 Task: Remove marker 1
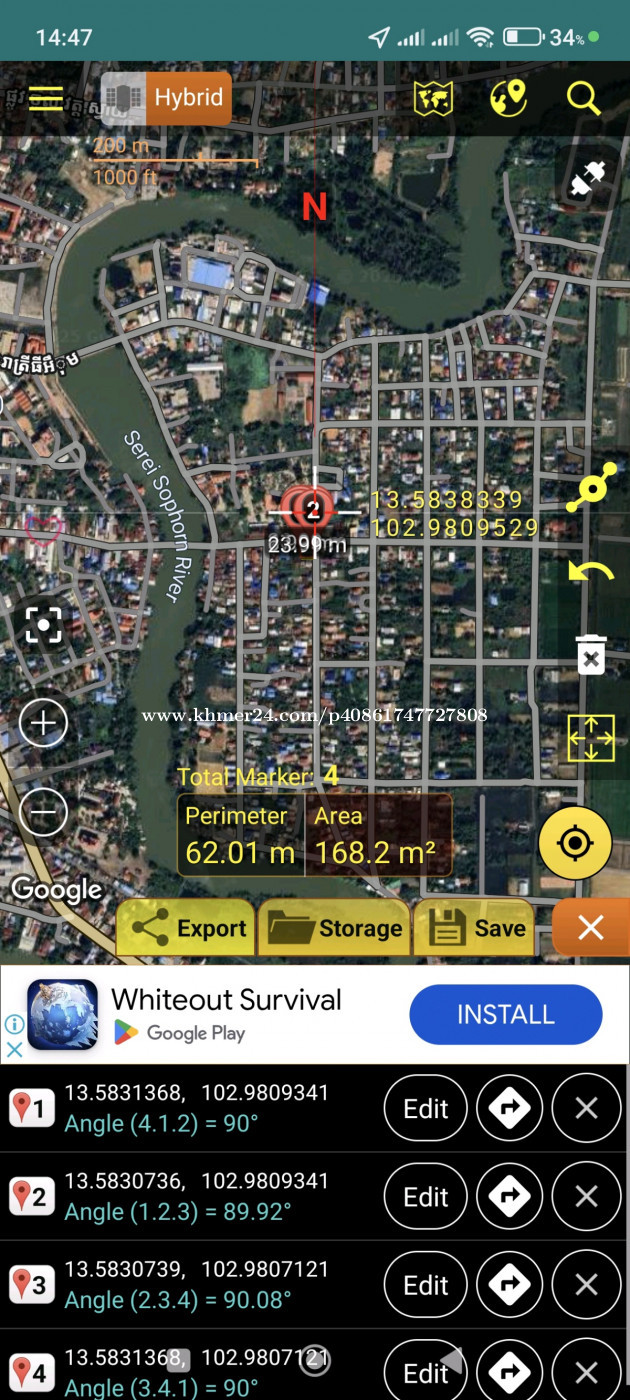coord(586,1108)
